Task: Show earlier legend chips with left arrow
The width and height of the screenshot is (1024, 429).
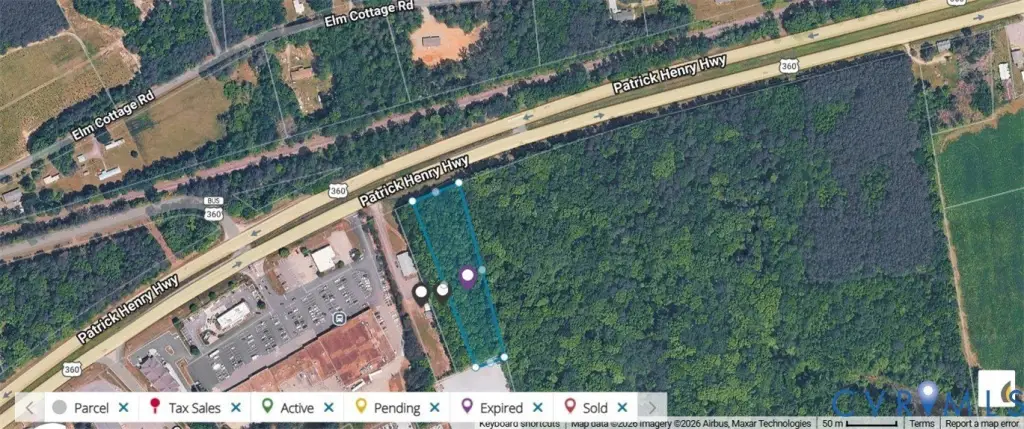Action: [x=30, y=408]
